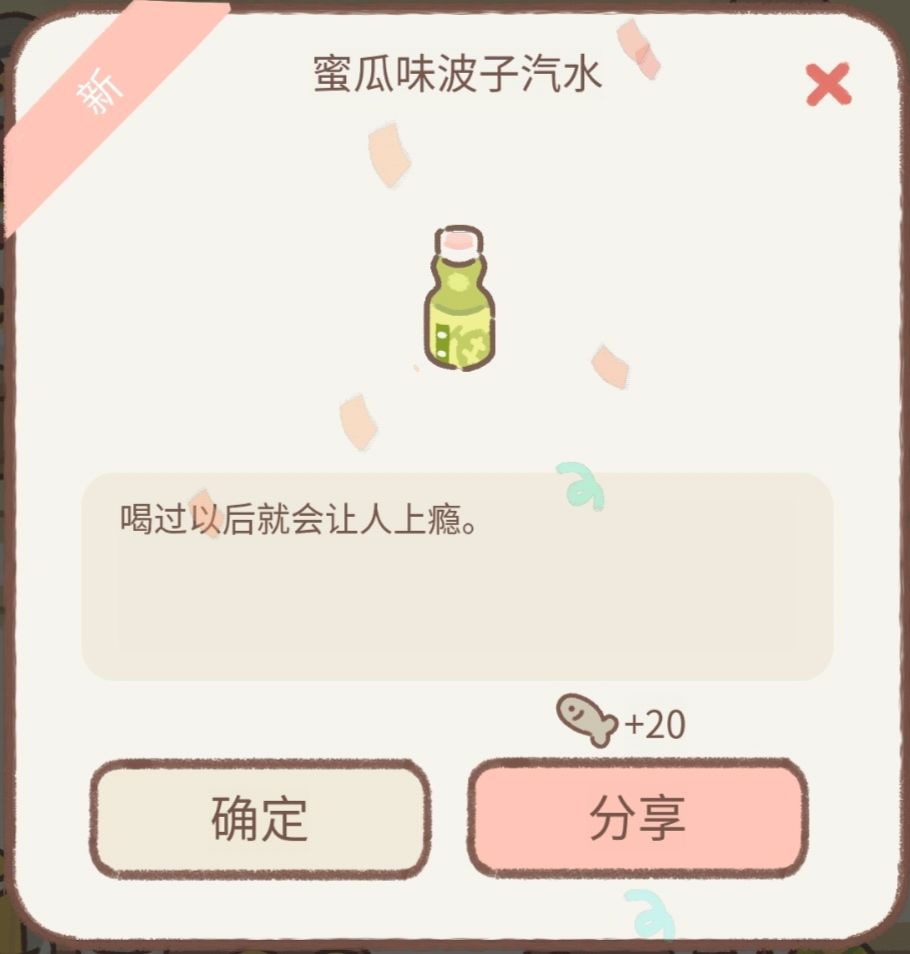This screenshot has height=954, width=910.
Task: Tap the pink 新 ribbon banner
Action: (x=95, y=90)
